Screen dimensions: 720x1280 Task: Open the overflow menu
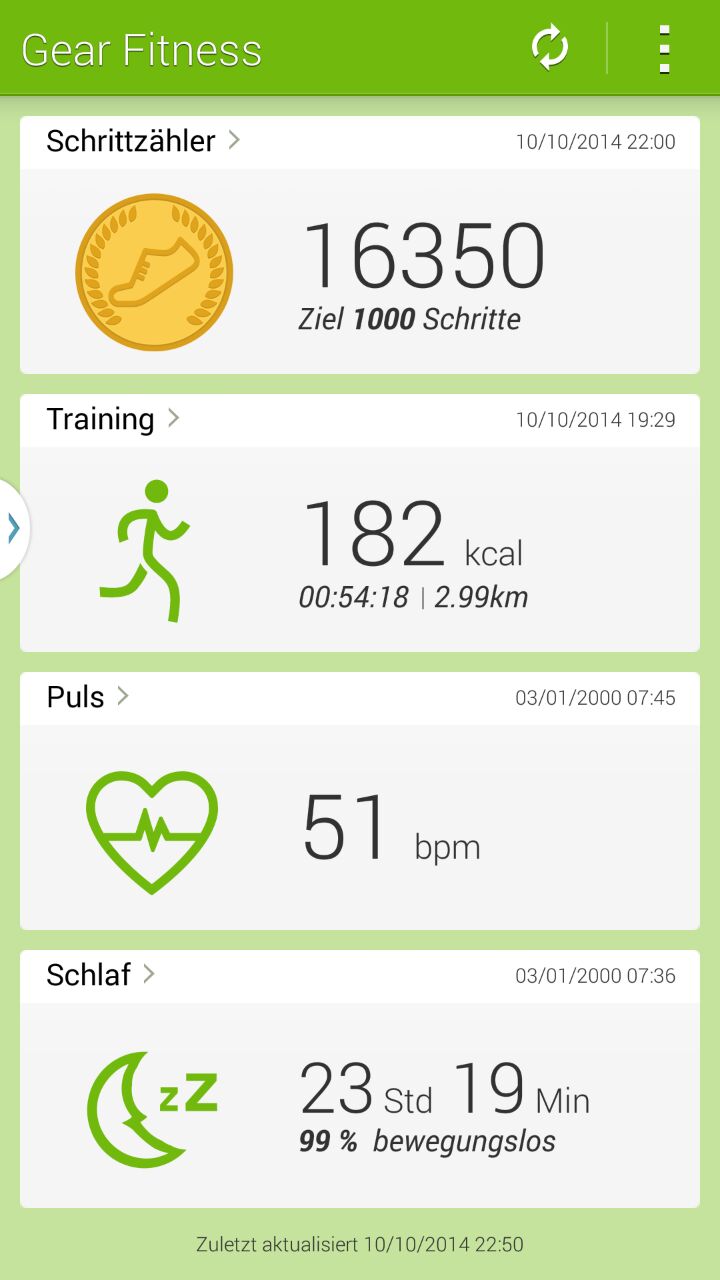coord(664,48)
